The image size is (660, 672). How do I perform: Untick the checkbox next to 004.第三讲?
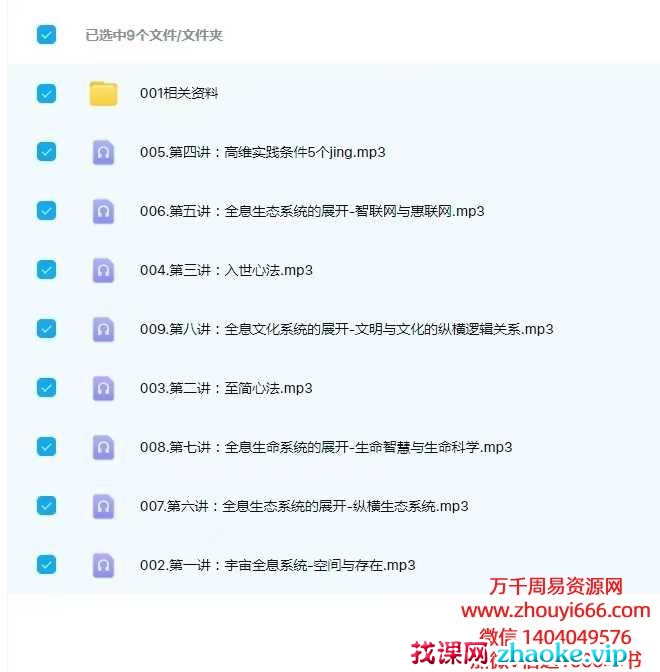[46, 270]
